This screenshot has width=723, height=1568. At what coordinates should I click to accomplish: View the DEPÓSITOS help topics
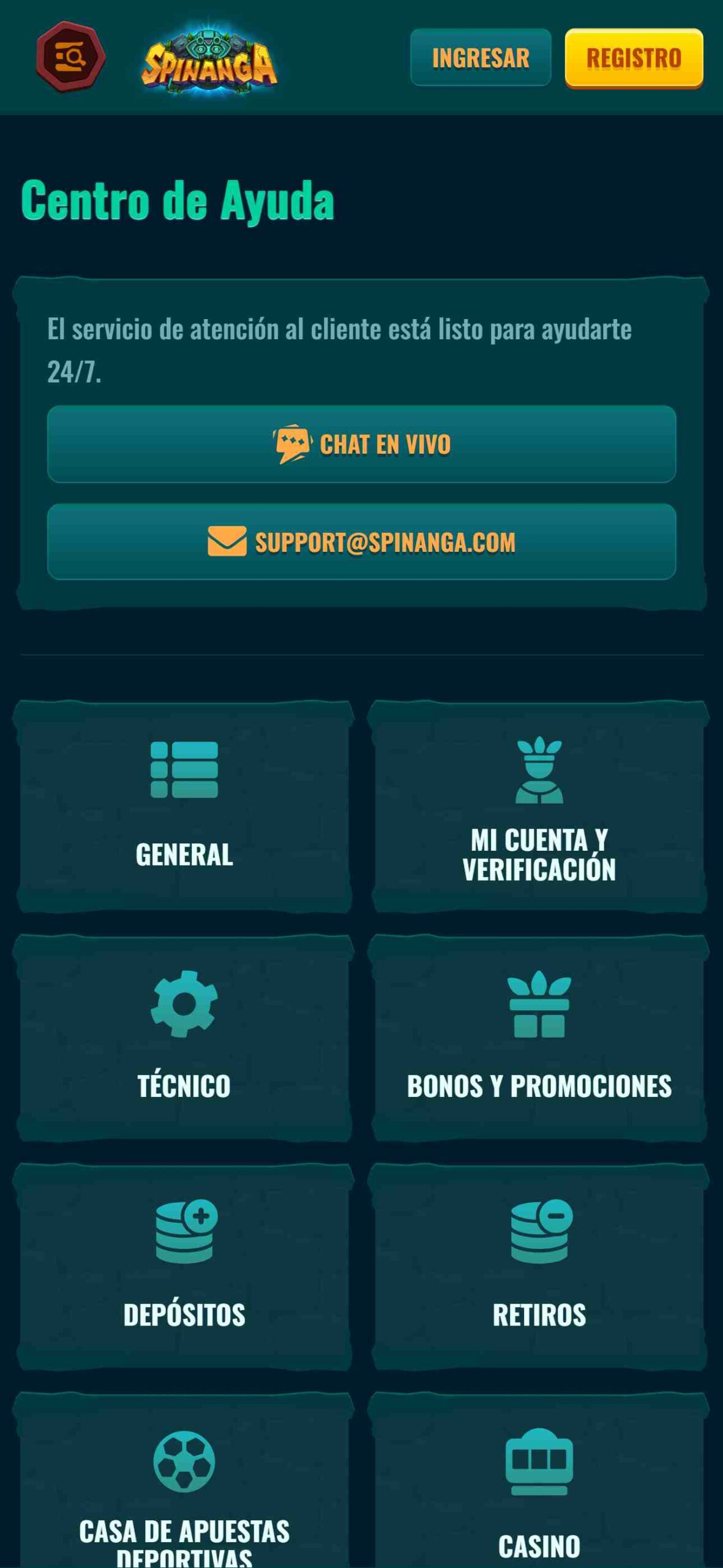[x=183, y=1267]
